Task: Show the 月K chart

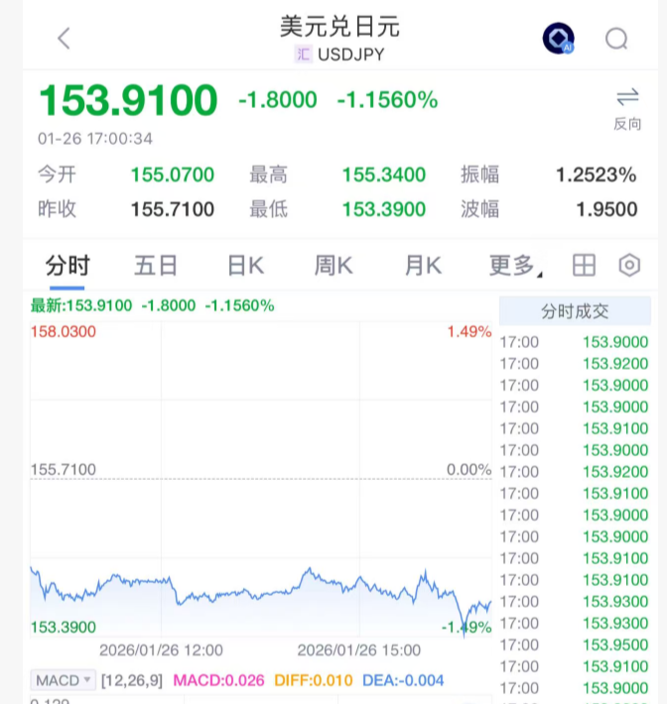Action: tap(423, 265)
